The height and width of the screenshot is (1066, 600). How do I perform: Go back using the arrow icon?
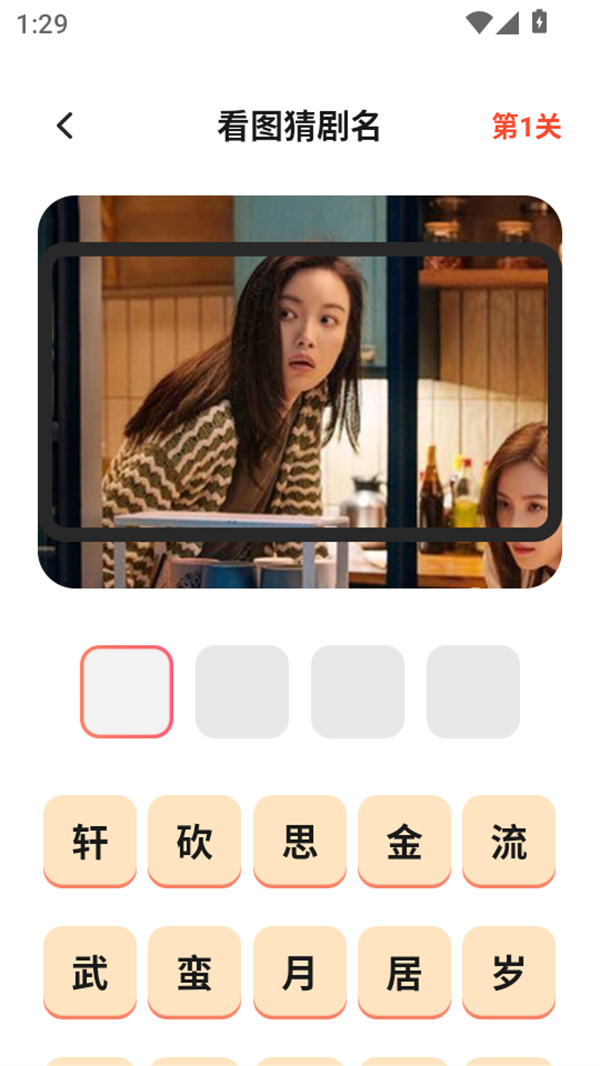pos(65,126)
